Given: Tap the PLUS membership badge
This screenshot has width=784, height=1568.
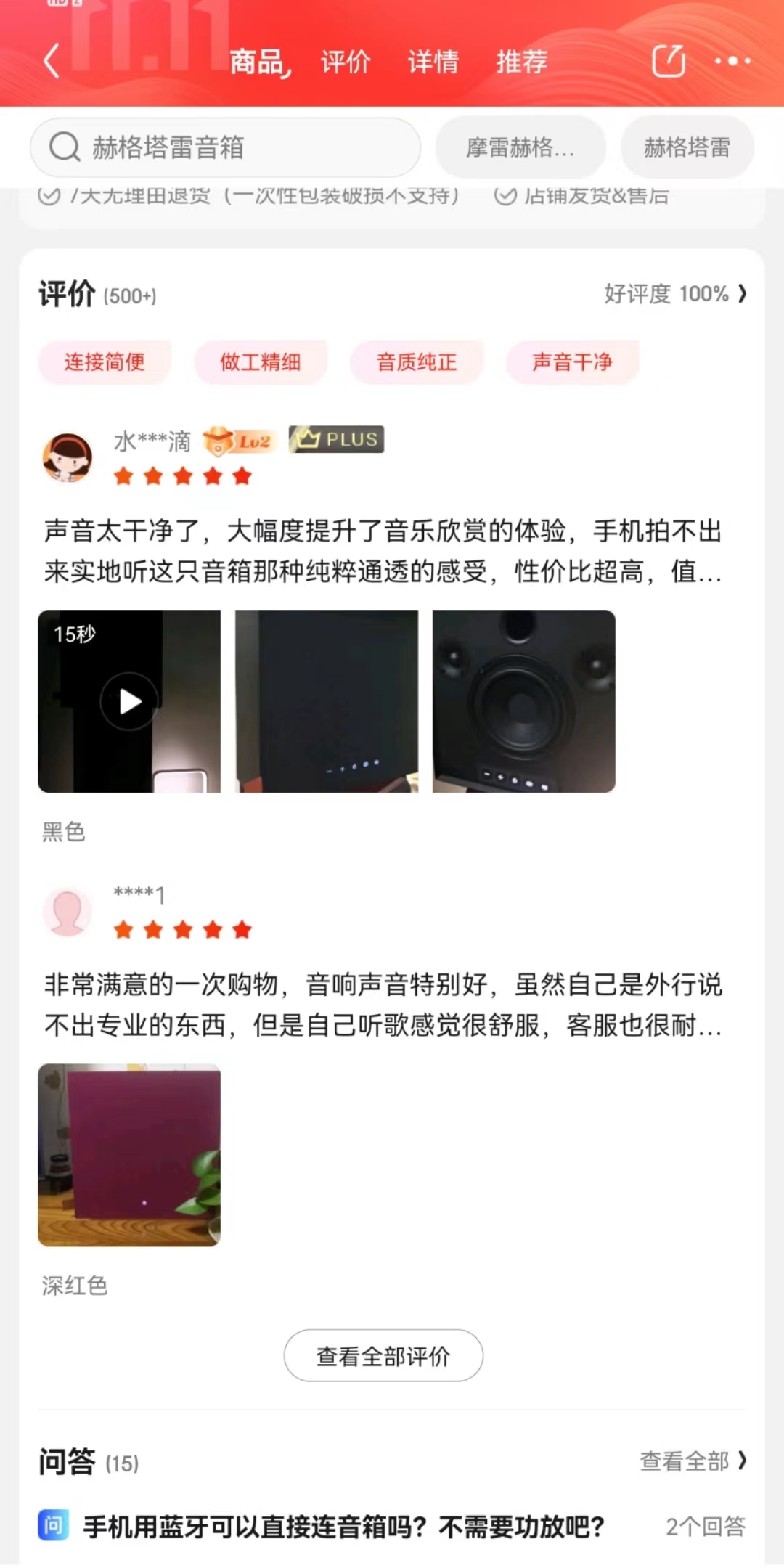Looking at the screenshot, I should point(335,439).
